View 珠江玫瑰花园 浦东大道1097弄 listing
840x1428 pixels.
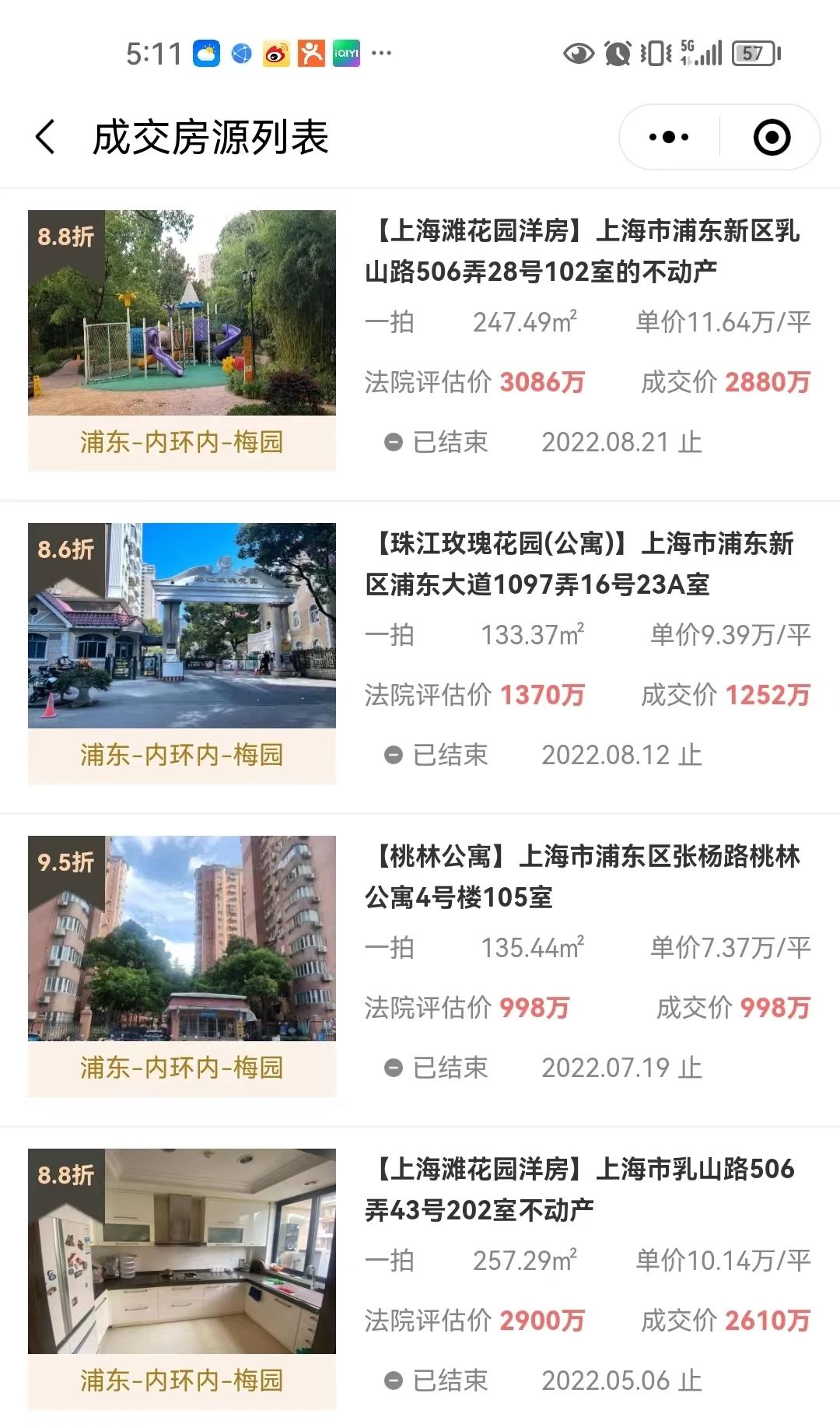(582, 564)
